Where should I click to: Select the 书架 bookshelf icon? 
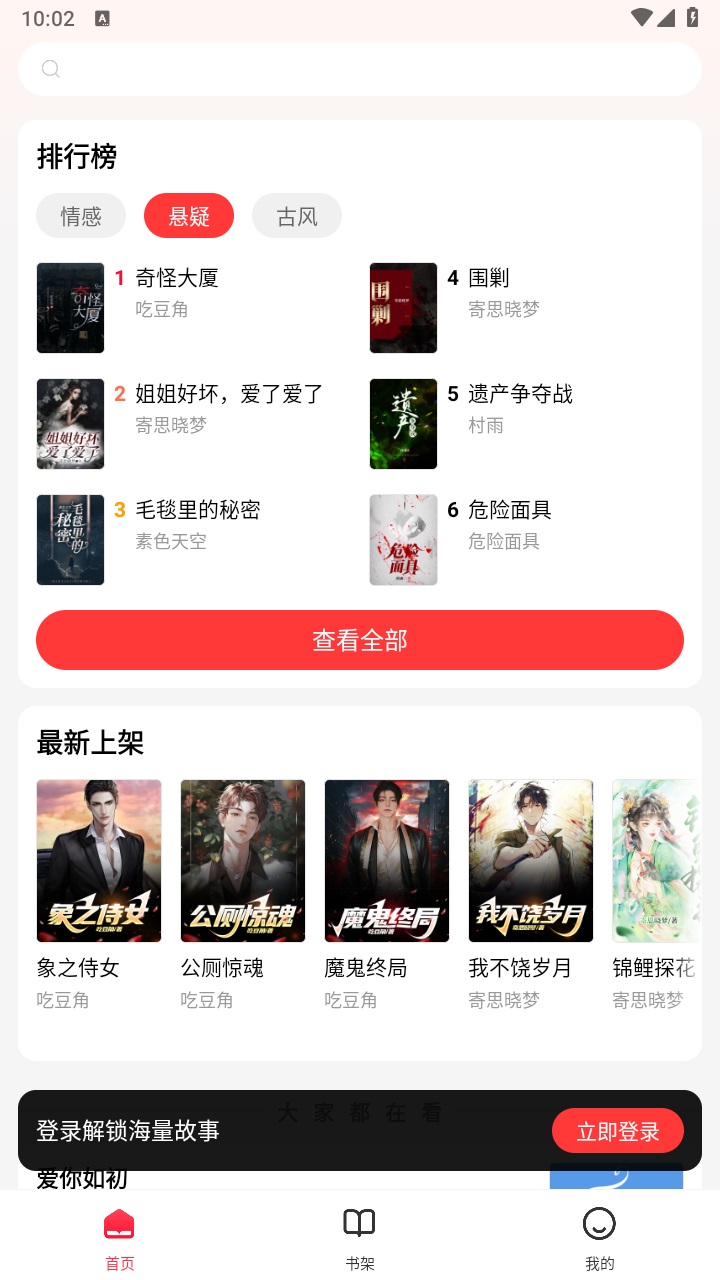point(359,1222)
